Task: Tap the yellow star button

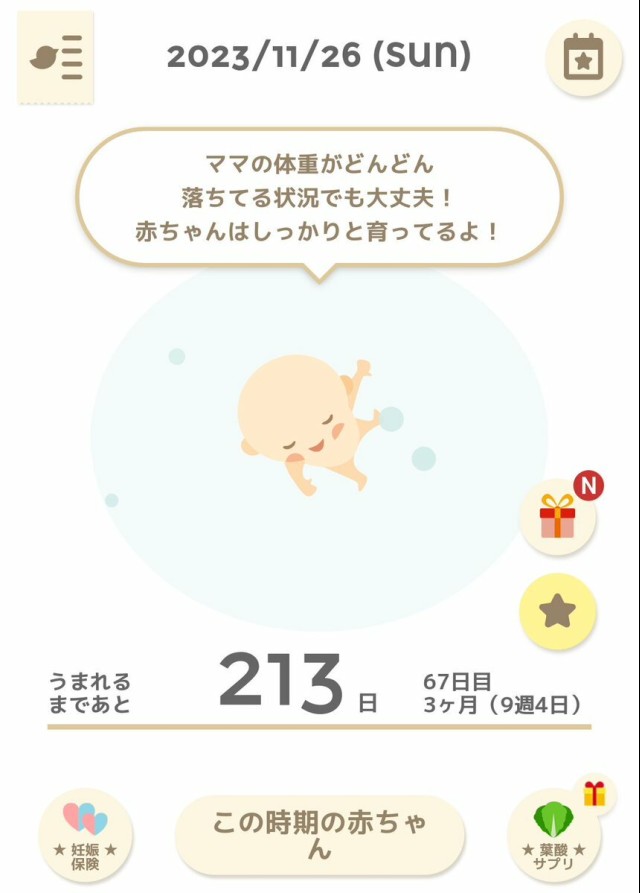Action: pyautogui.click(x=558, y=612)
